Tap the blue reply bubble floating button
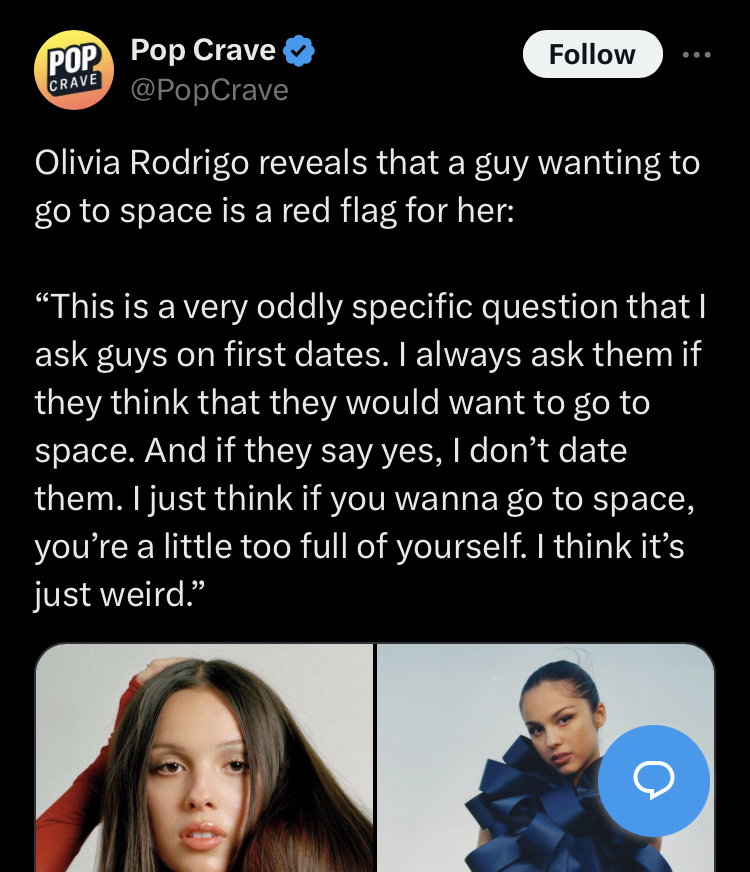The height and width of the screenshot is (872, 750). tap(653, 779)
